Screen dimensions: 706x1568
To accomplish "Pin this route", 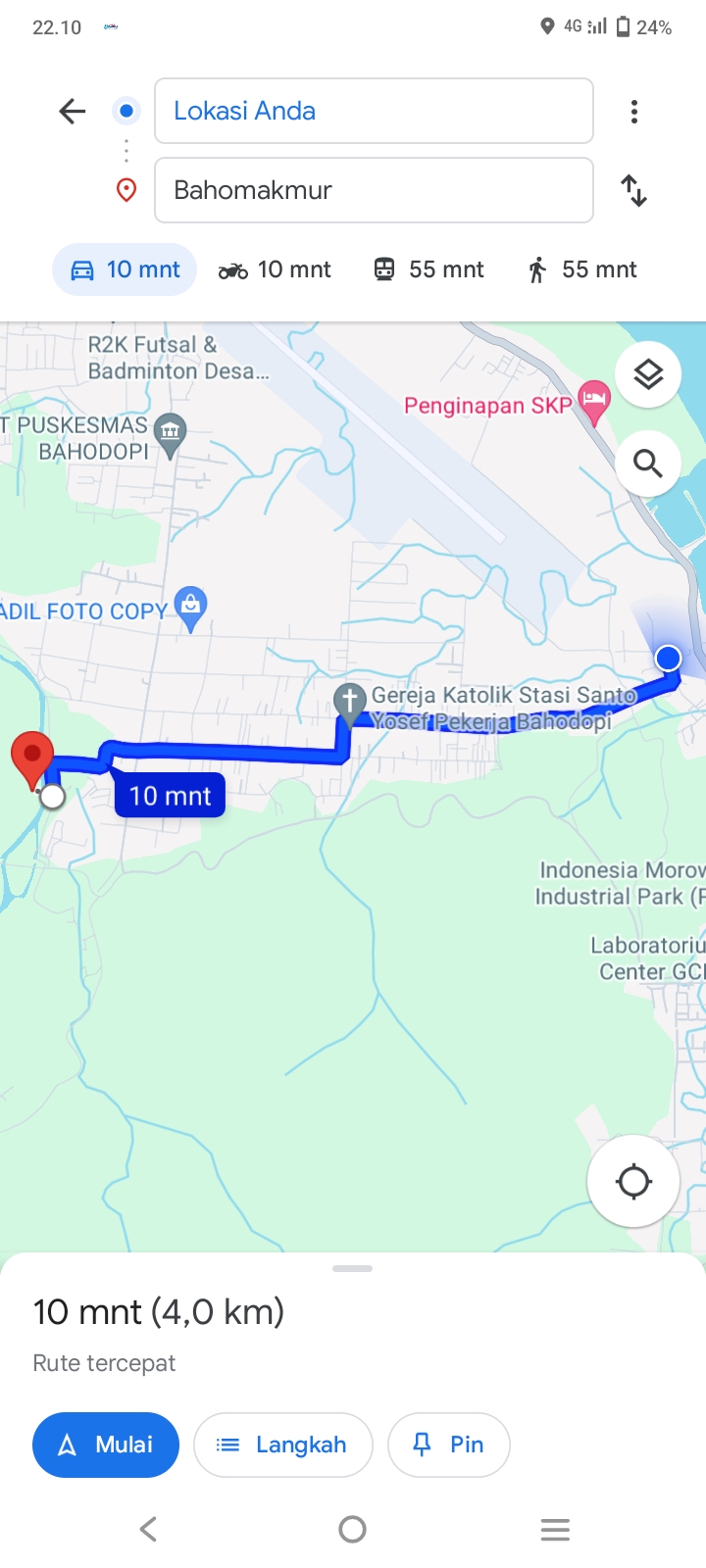I will click(449, 1445).
